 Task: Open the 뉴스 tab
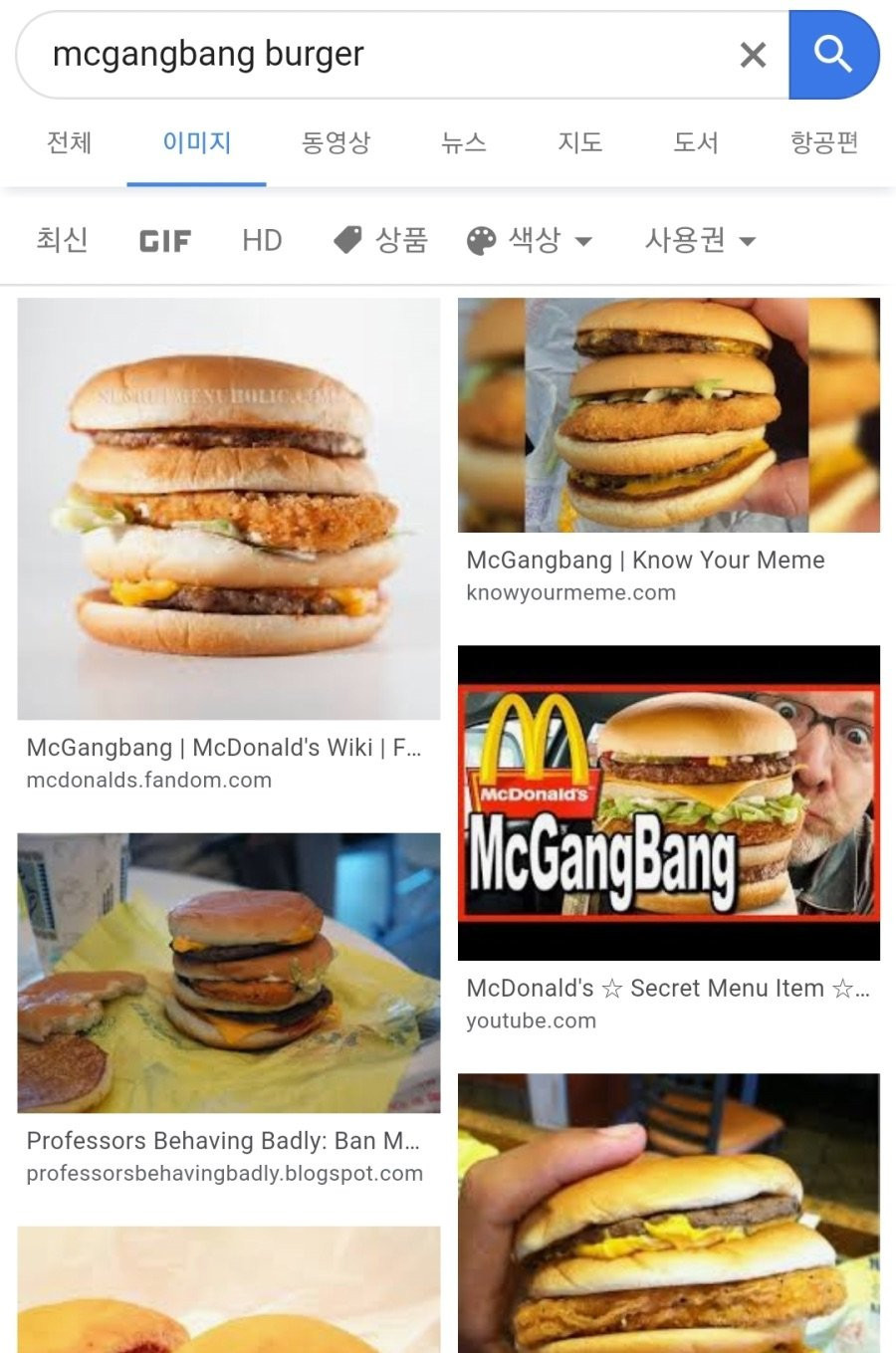[x=464, y=142]
